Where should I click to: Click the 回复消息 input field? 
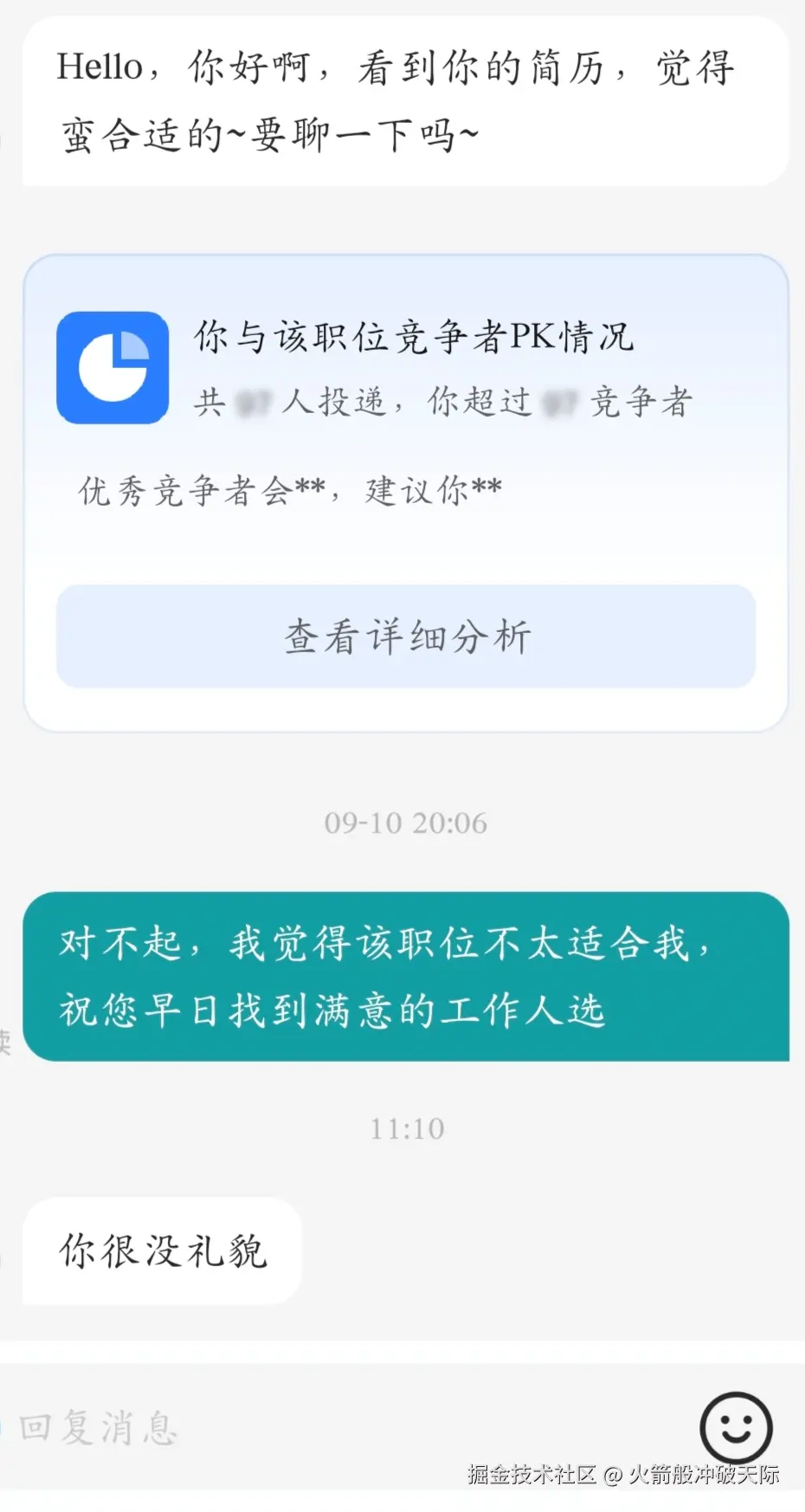click(98, 1429)
